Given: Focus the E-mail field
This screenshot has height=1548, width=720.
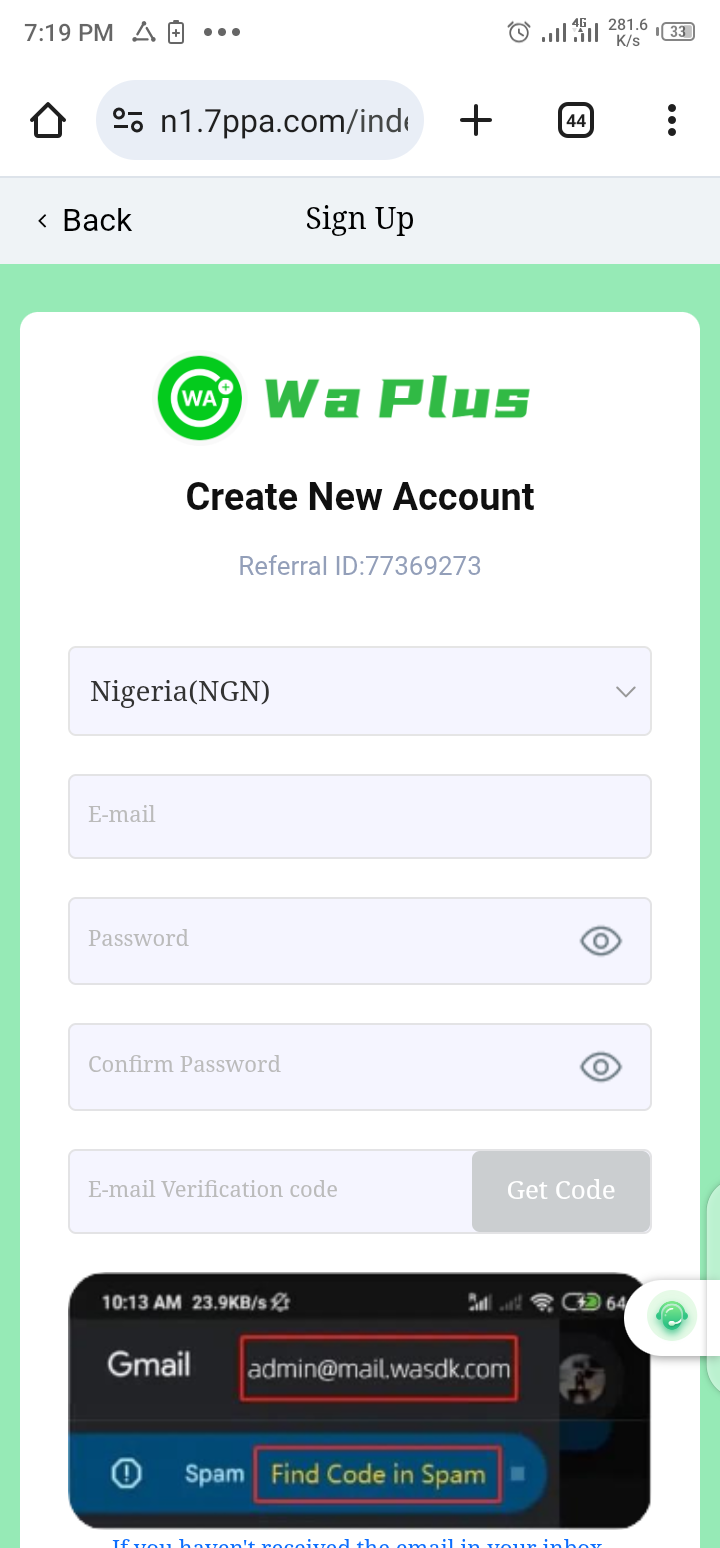Looking at the screenshot, I should coord(360,815).
